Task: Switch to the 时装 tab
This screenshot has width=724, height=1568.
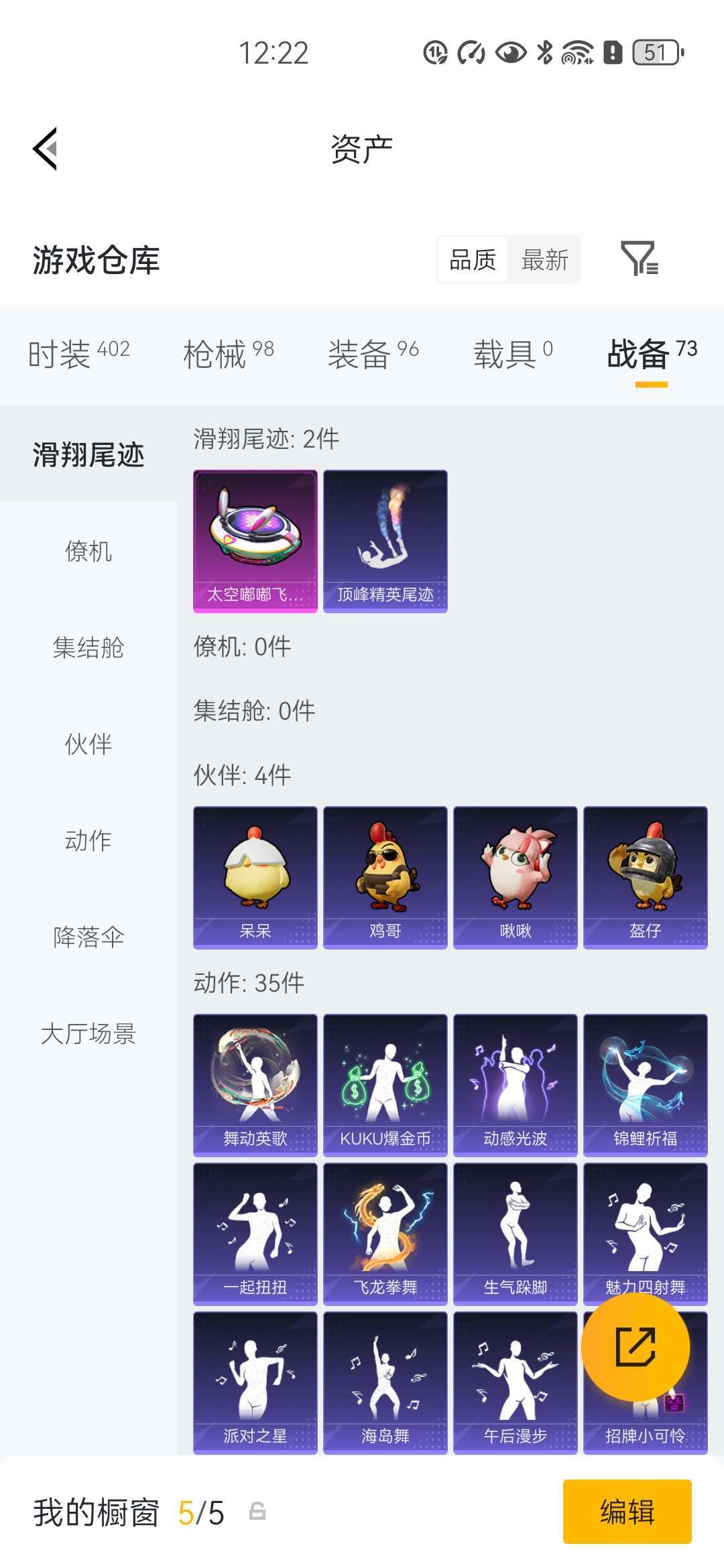Action: pos(78,353)
